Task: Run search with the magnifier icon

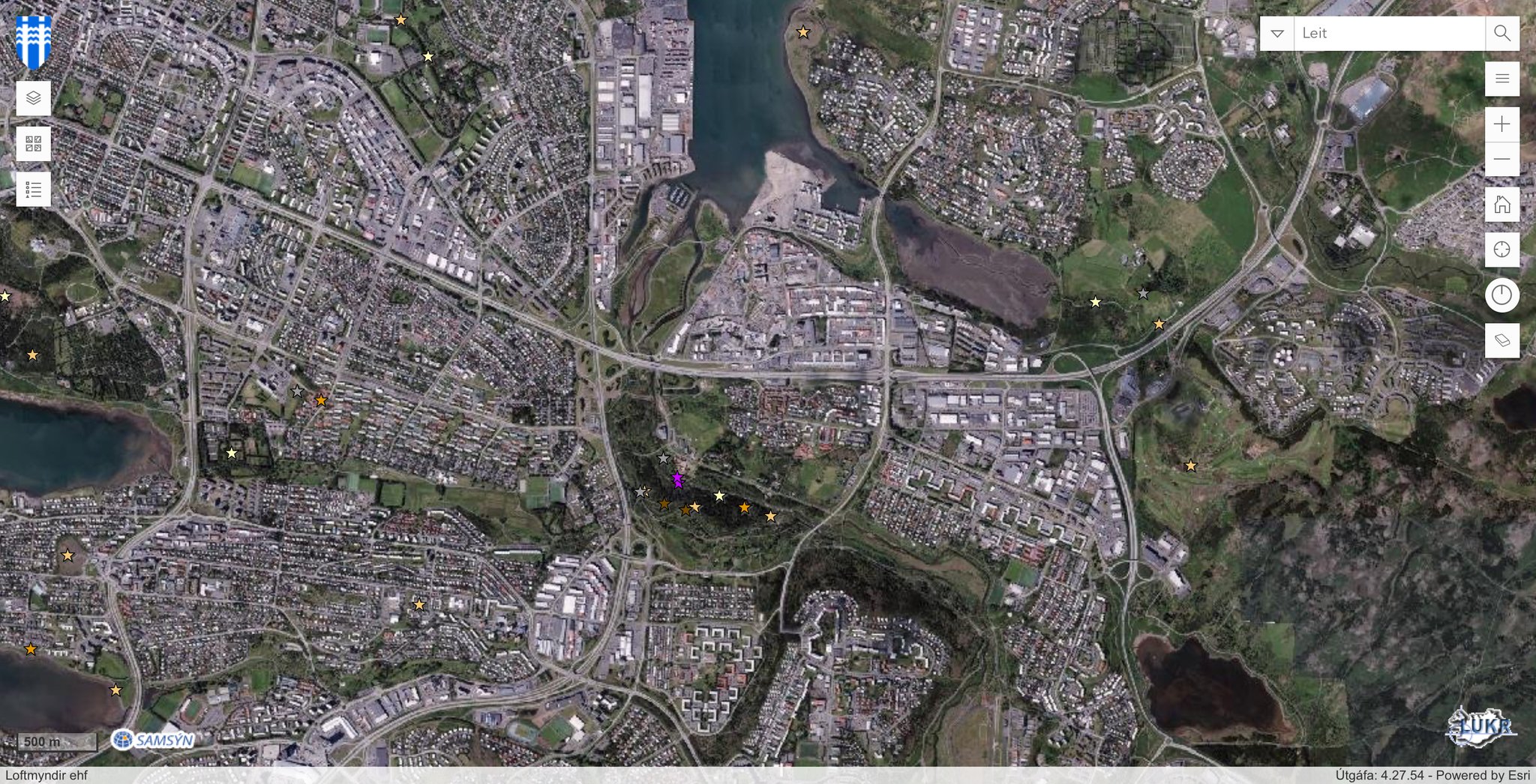Action: click(x=1501, y=33)
